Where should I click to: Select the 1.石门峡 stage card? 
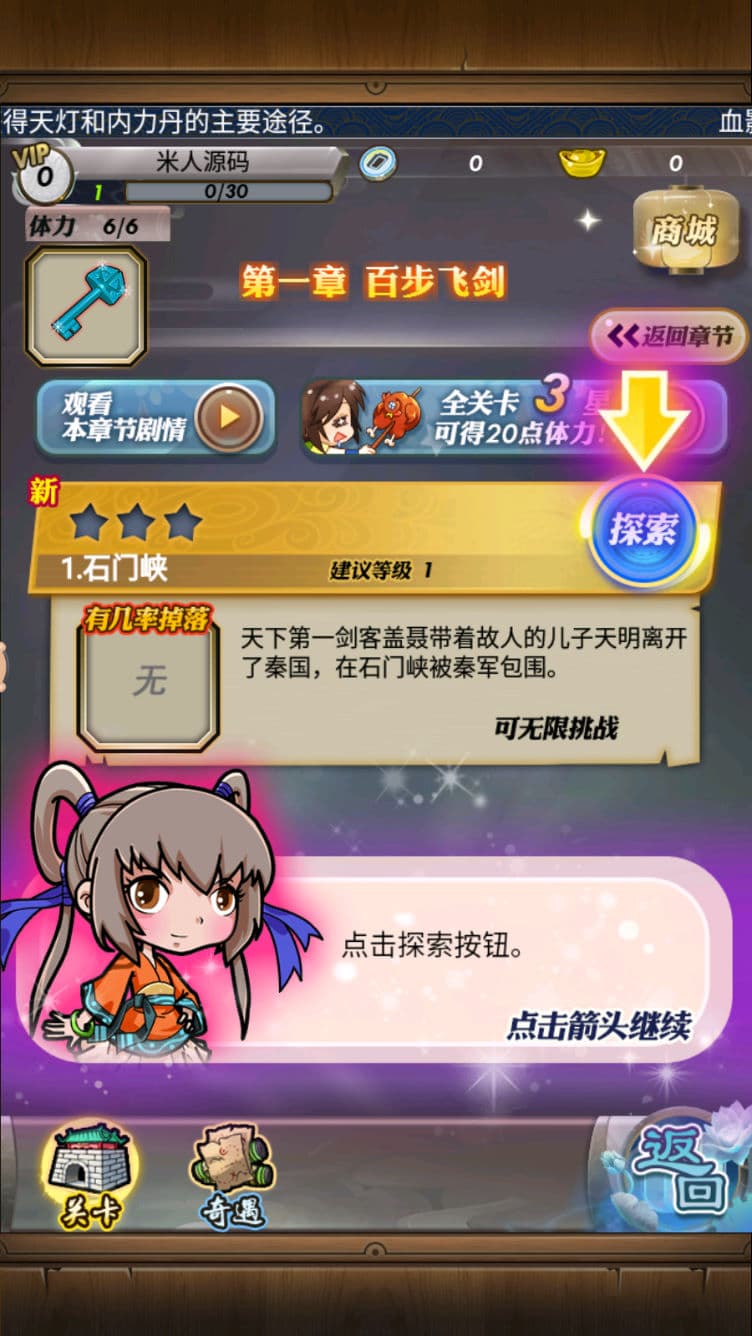[300, 538]
